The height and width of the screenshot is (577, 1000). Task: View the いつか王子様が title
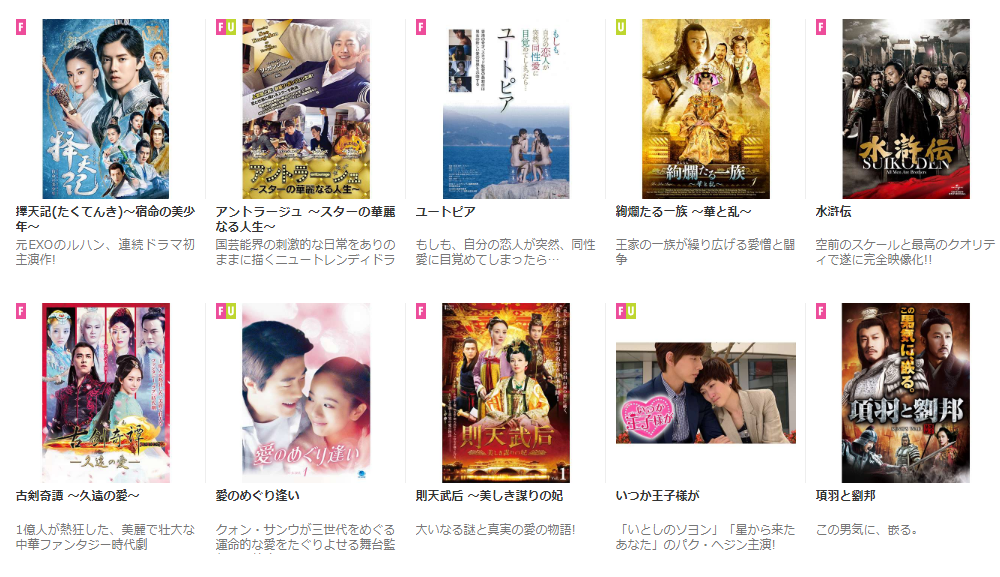pyautogui.click(x=706, y=393)
